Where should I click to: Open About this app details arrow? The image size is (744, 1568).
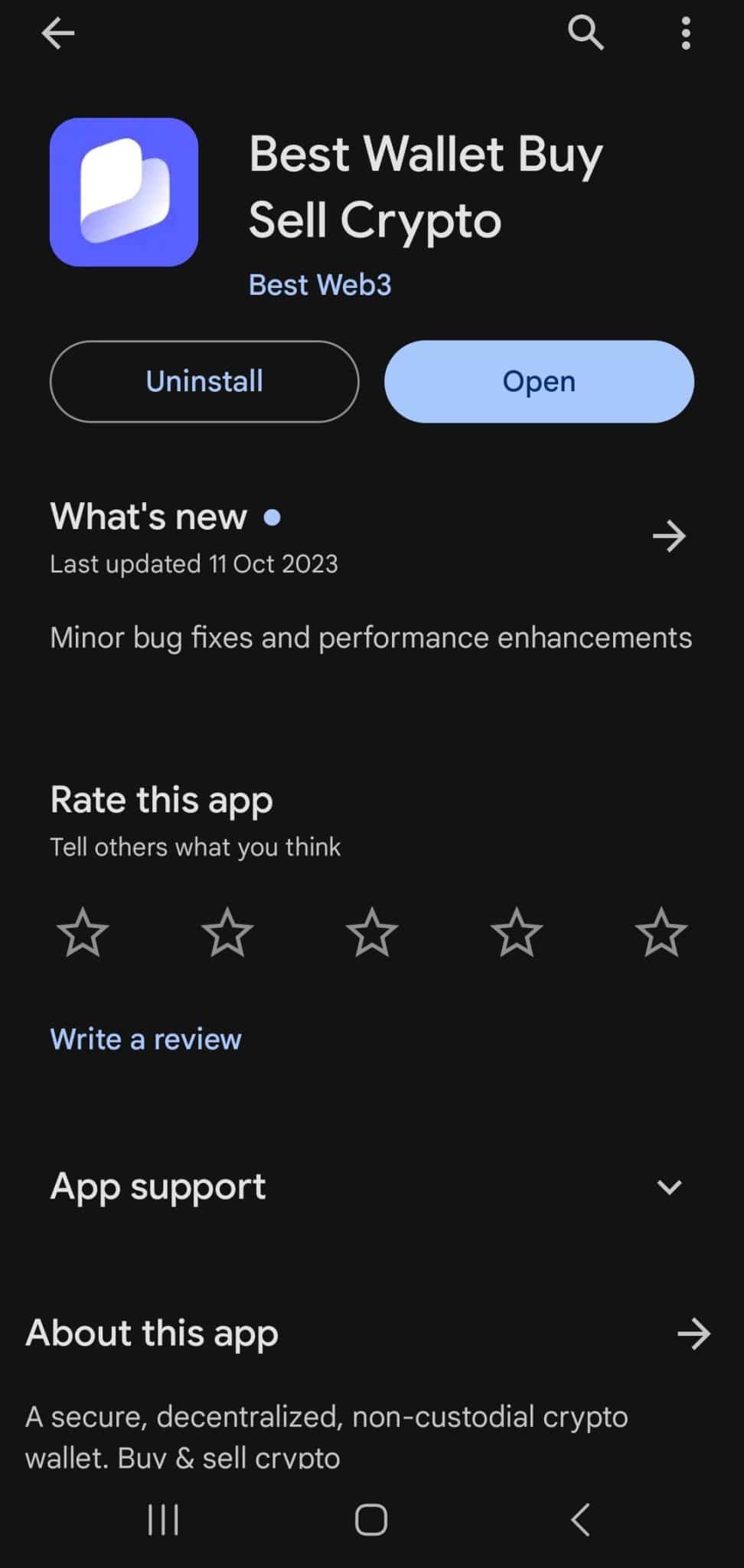pyautogui.click(x=693, y=1334)
